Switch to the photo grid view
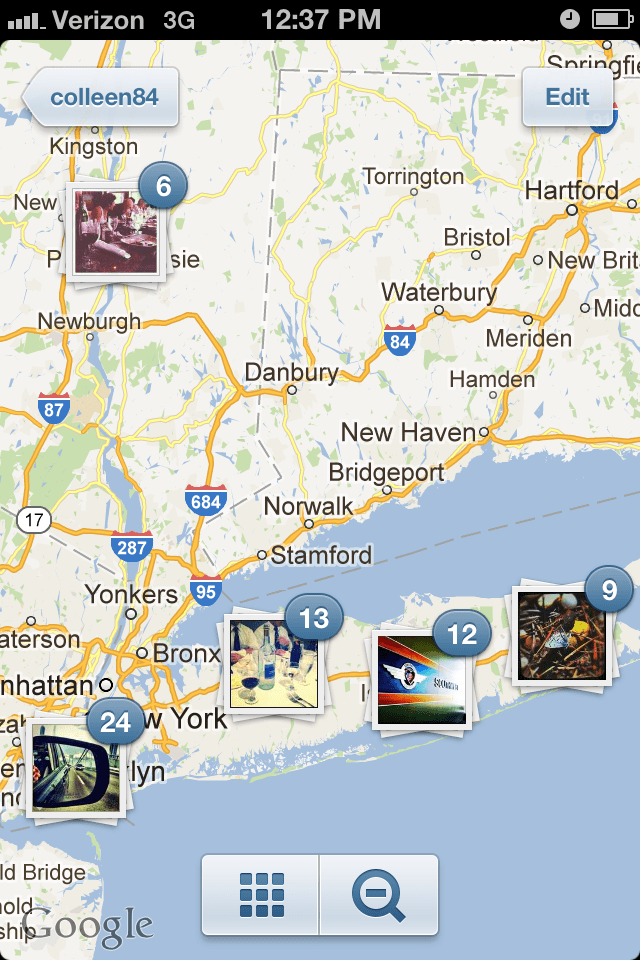 (261, 895)
